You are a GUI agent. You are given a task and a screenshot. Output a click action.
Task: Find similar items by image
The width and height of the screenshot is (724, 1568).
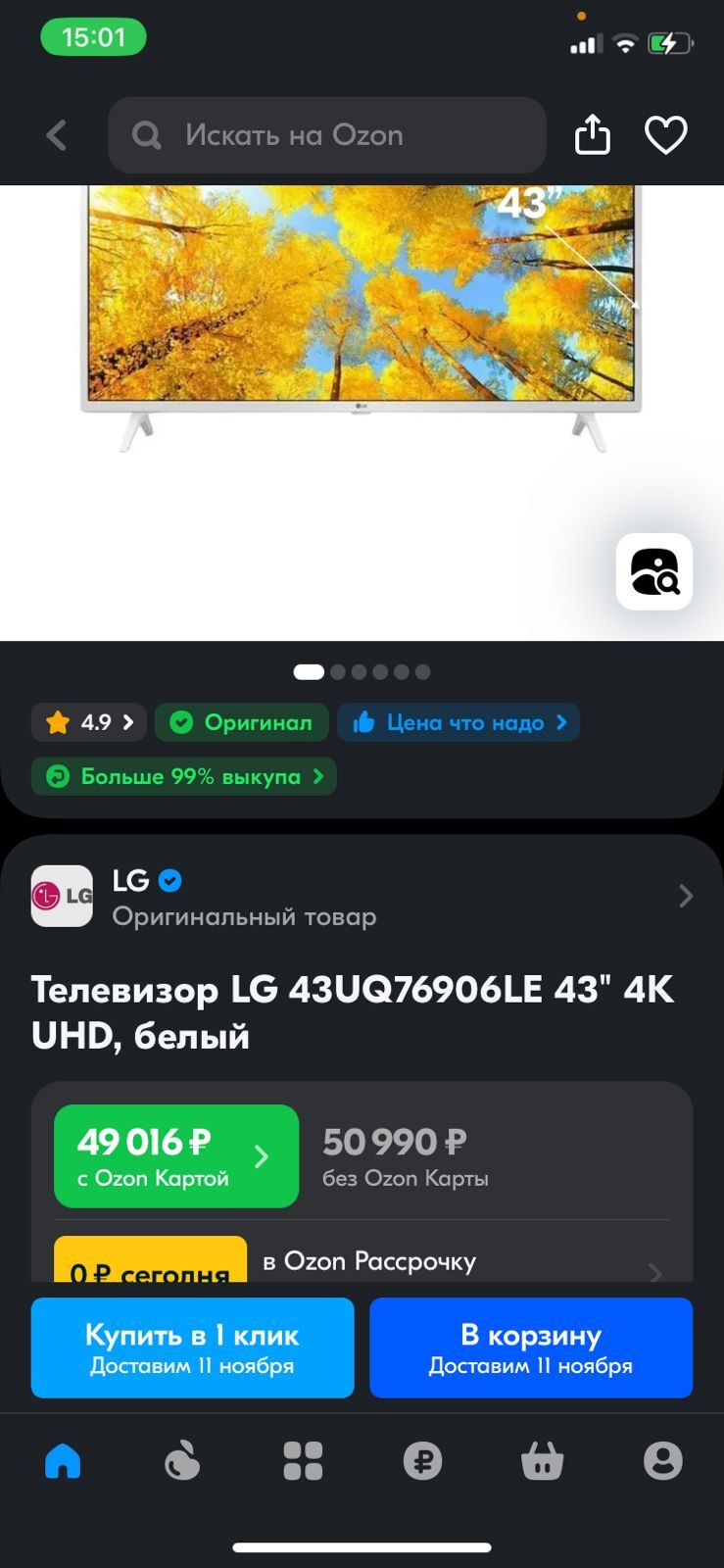pos(654,571)
